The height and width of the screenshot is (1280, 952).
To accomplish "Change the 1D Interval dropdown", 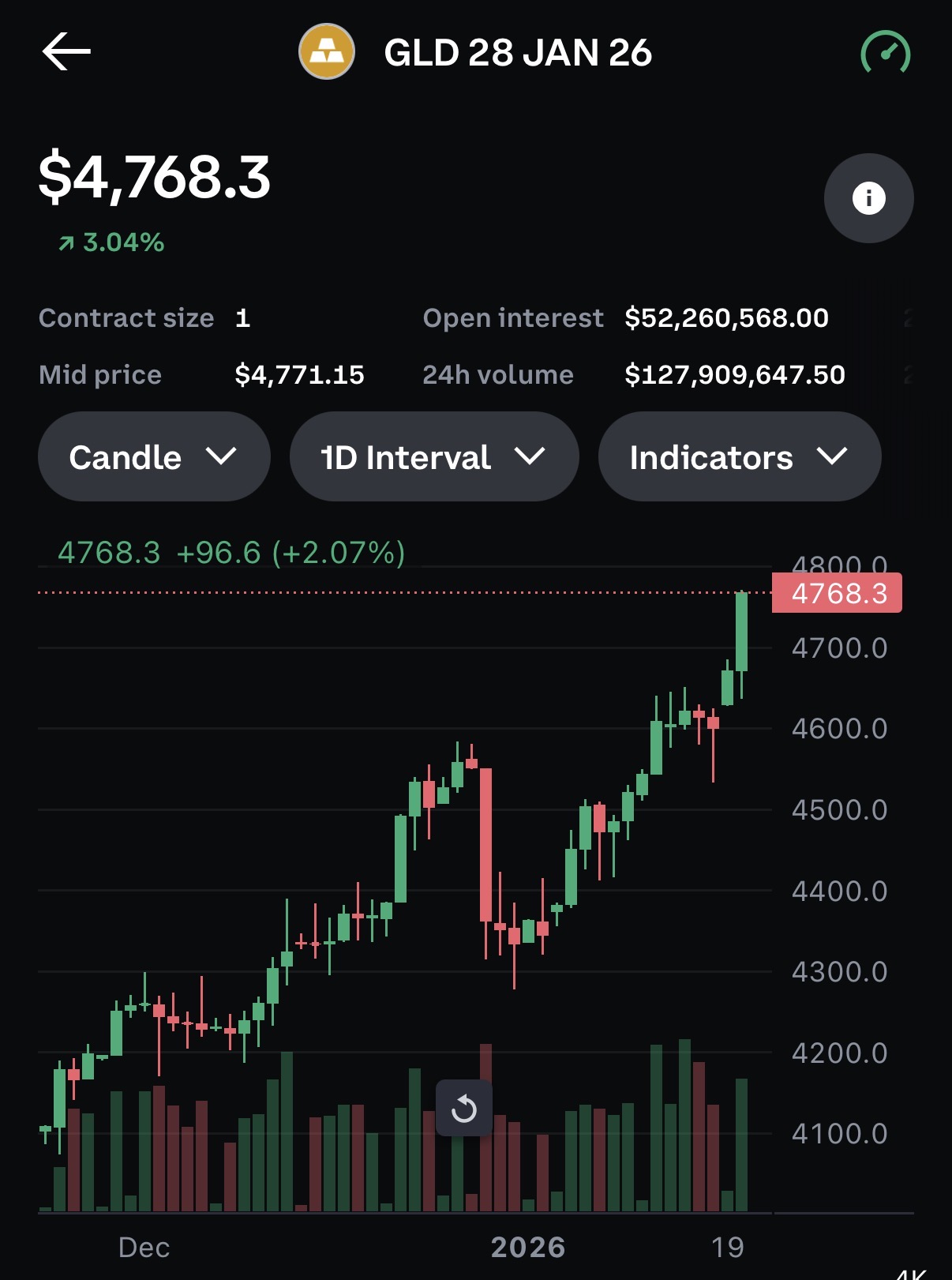I will [x=433, y=457].
